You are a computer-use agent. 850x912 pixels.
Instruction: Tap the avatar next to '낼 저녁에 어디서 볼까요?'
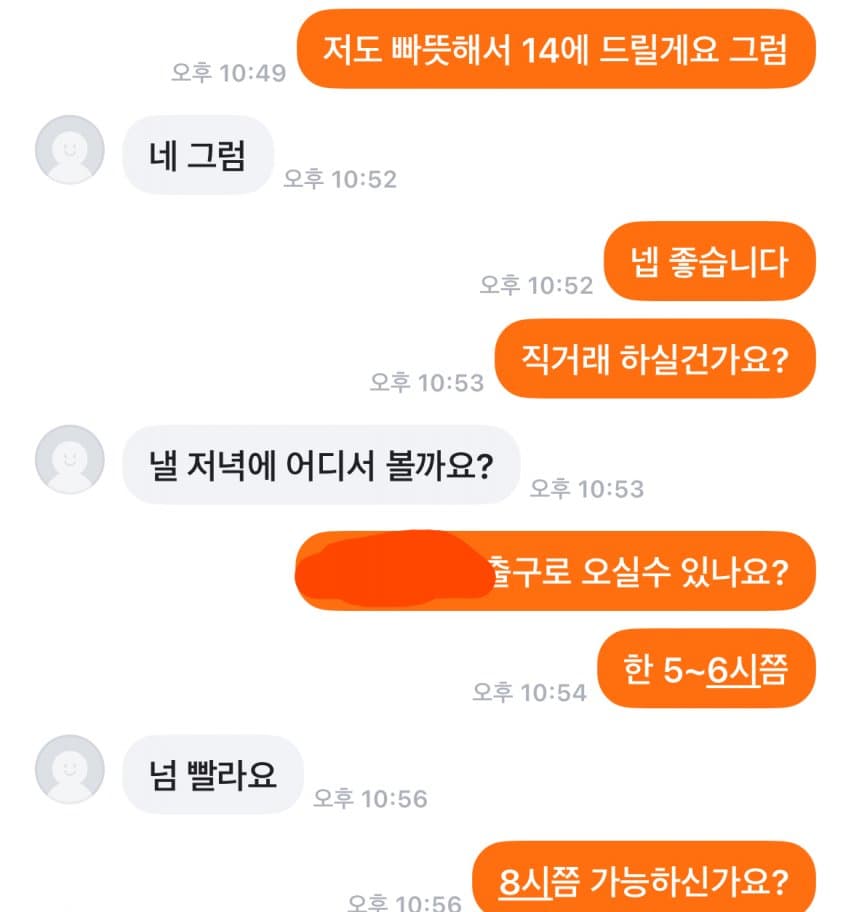70,459
